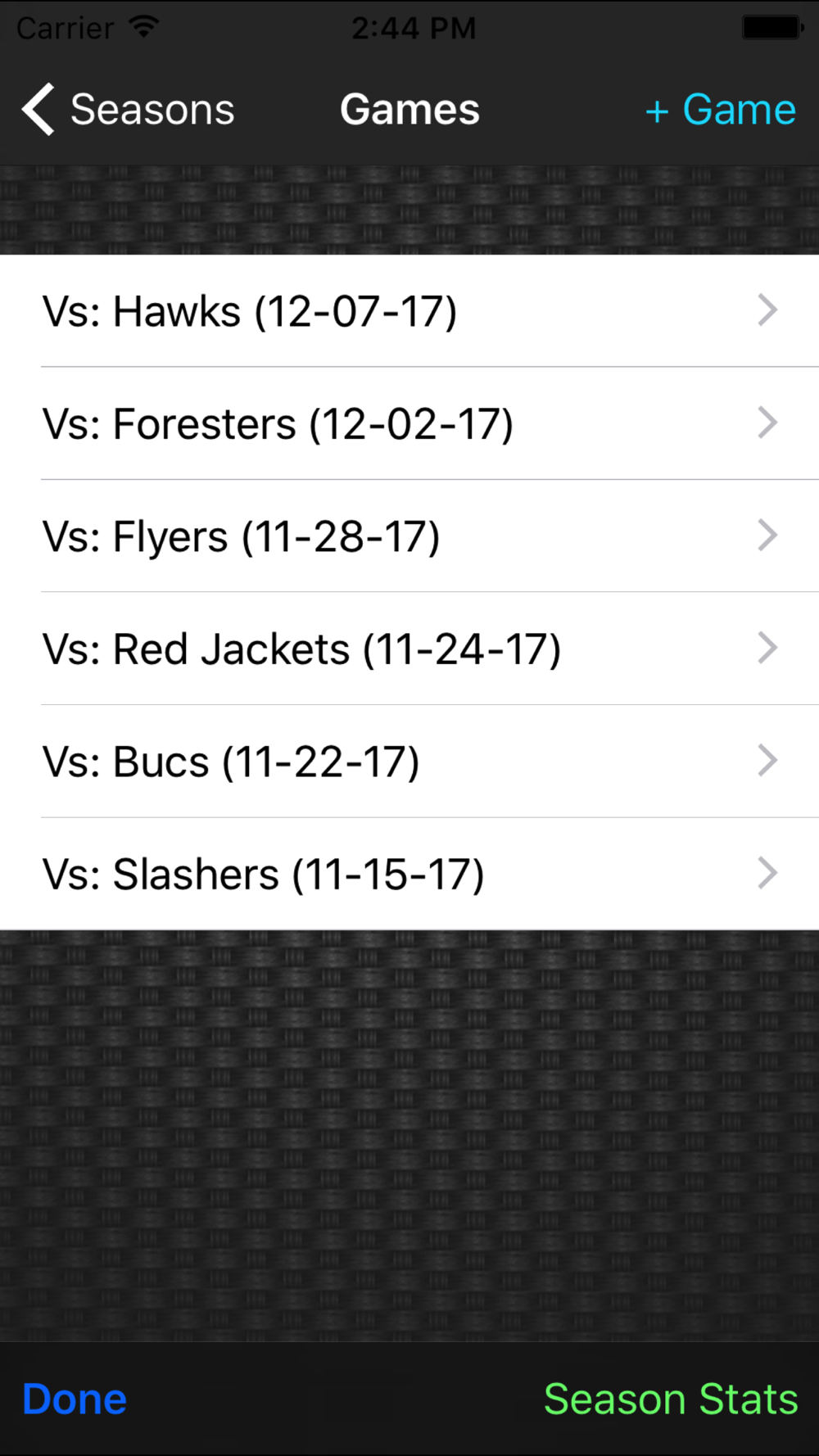The width and height of the screenshot is (819, 1456).
Task: View the Red Jackets game (11-24-17)
Action: pos(409,649)
